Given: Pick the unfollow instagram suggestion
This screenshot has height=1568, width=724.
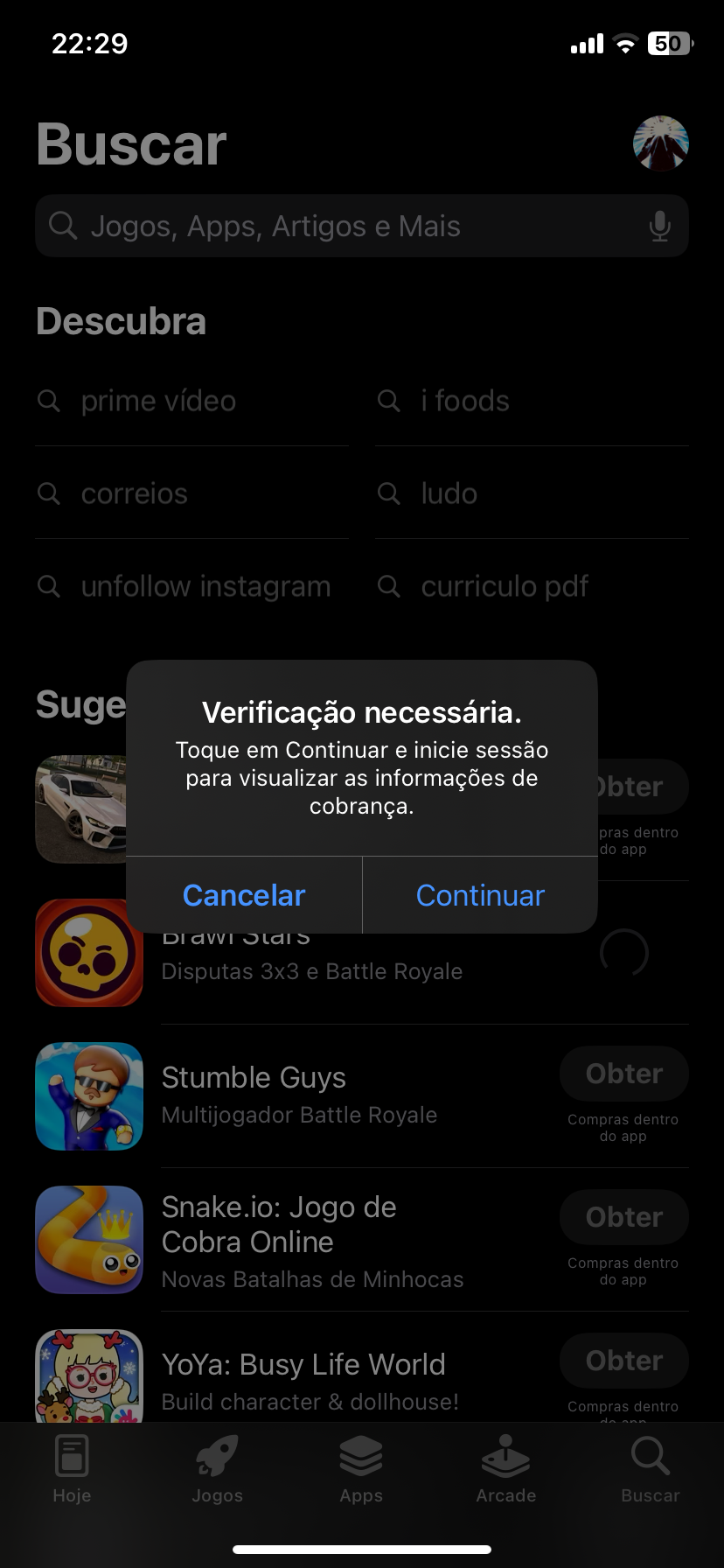Looking at the screenshot, I should 205,586.
